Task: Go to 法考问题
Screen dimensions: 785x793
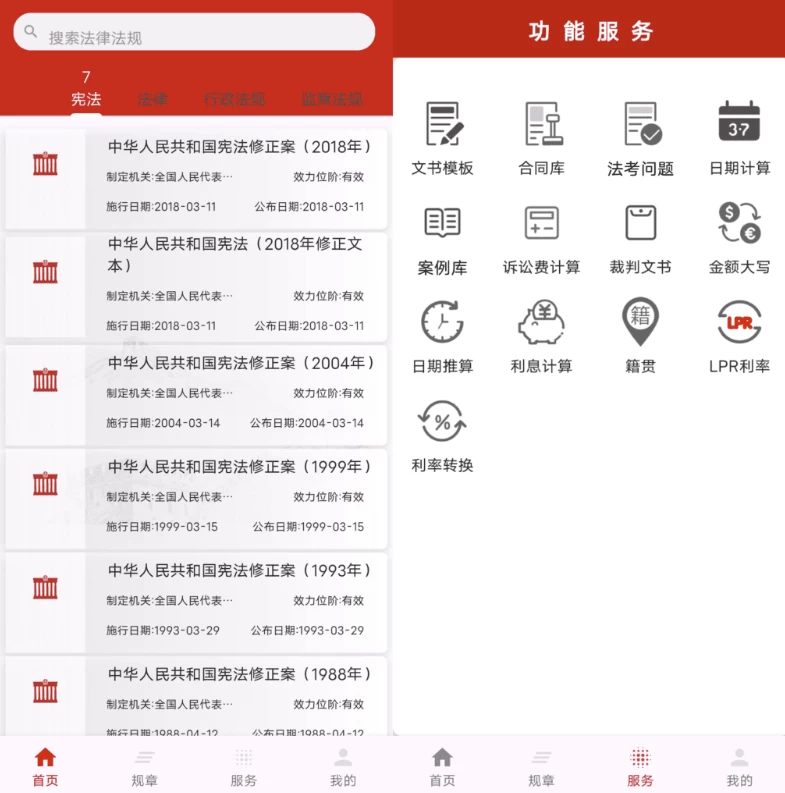Action: click(640, 138)
